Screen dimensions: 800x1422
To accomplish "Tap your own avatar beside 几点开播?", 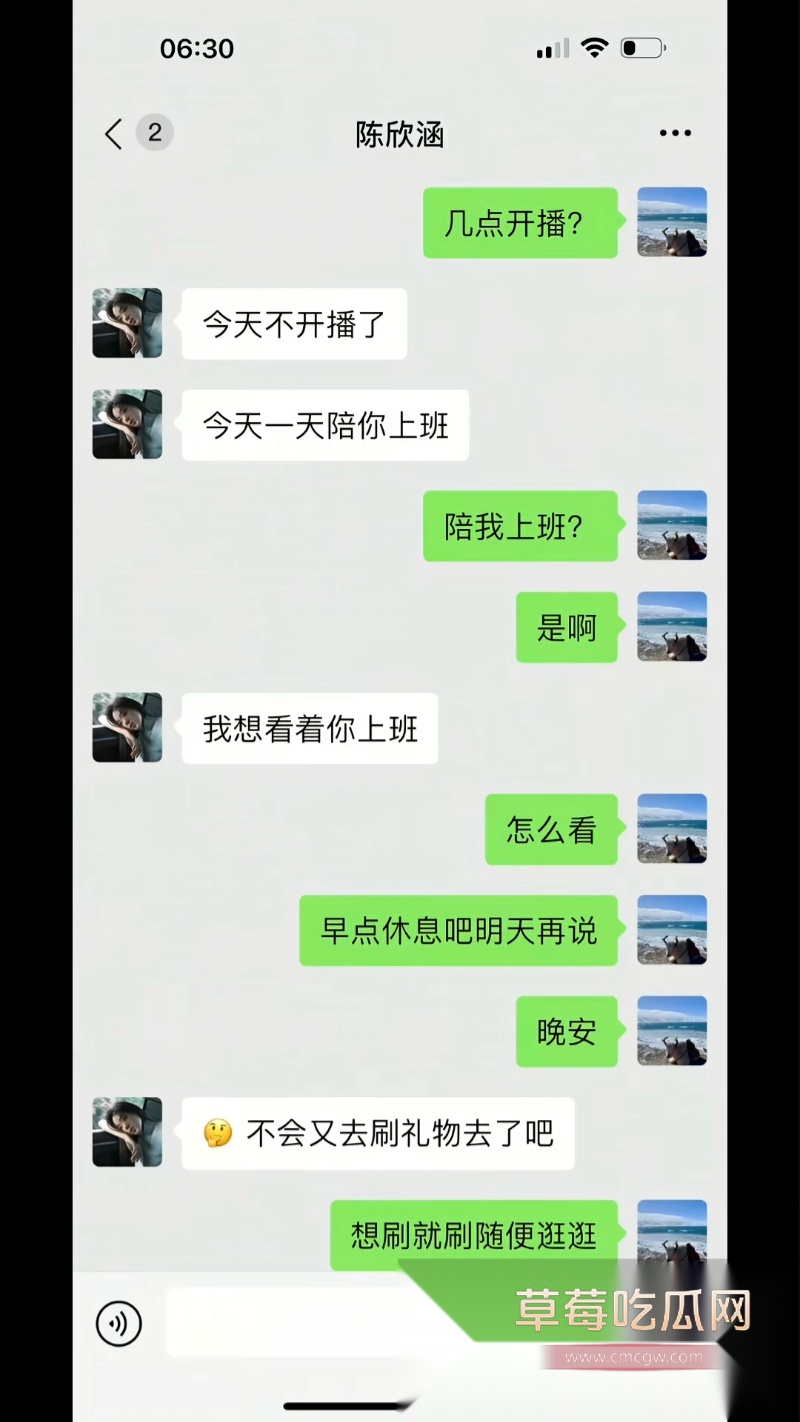I will coord(671,222).
